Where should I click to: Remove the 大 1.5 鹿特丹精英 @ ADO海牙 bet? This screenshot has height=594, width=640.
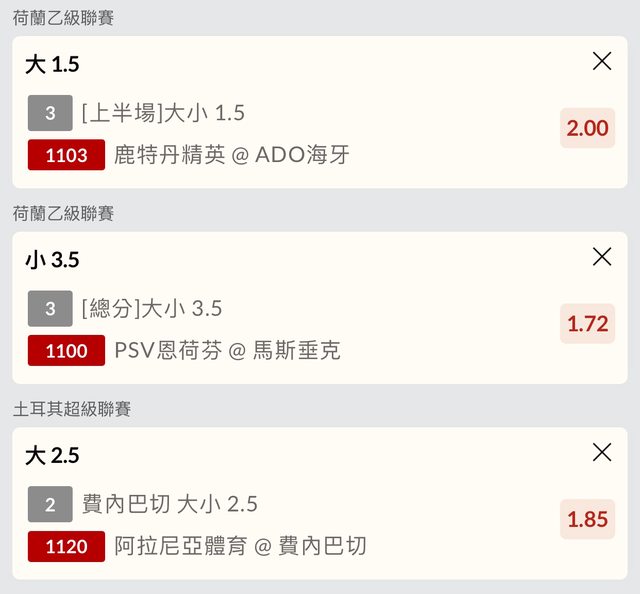(x=602, y=62)
